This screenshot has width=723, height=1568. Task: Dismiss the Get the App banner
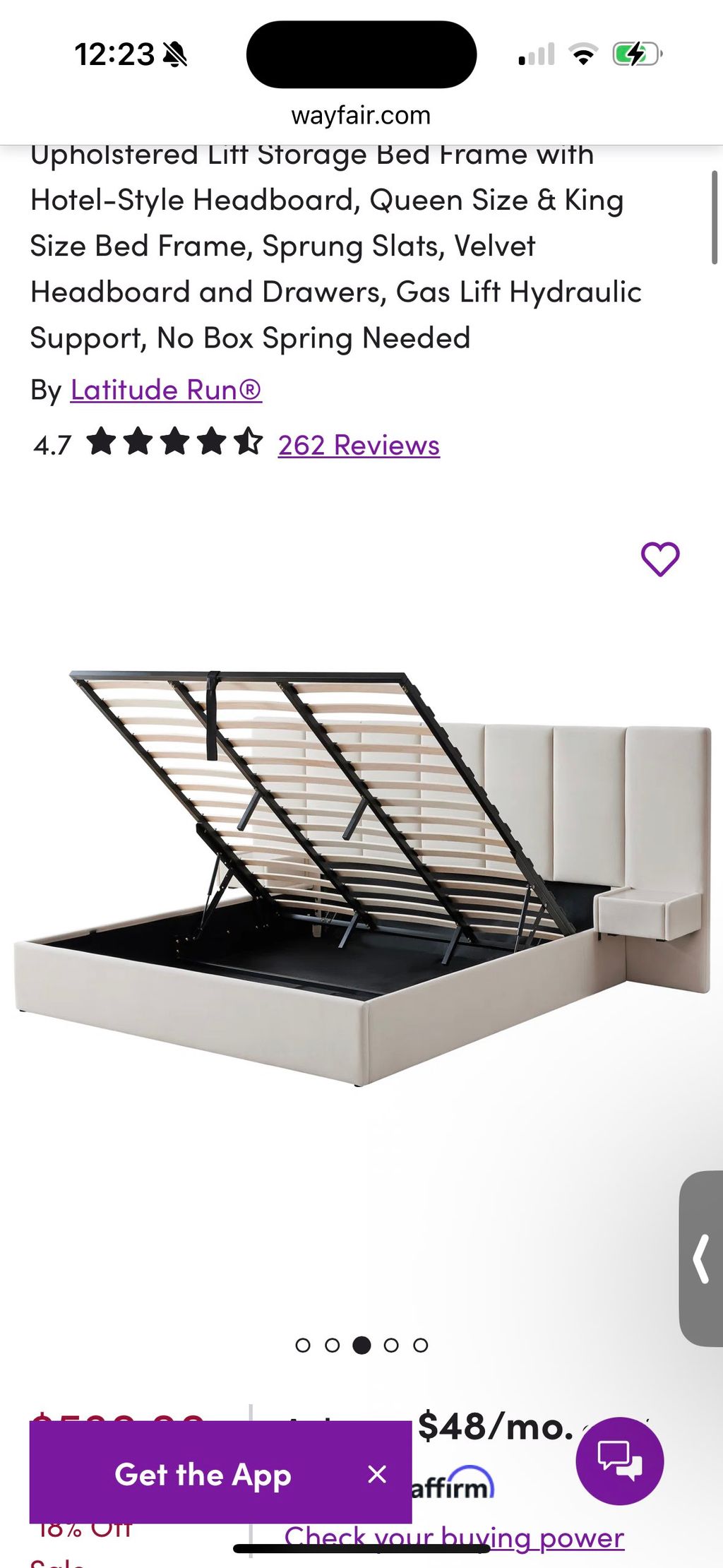click(x=377, y=1475)
